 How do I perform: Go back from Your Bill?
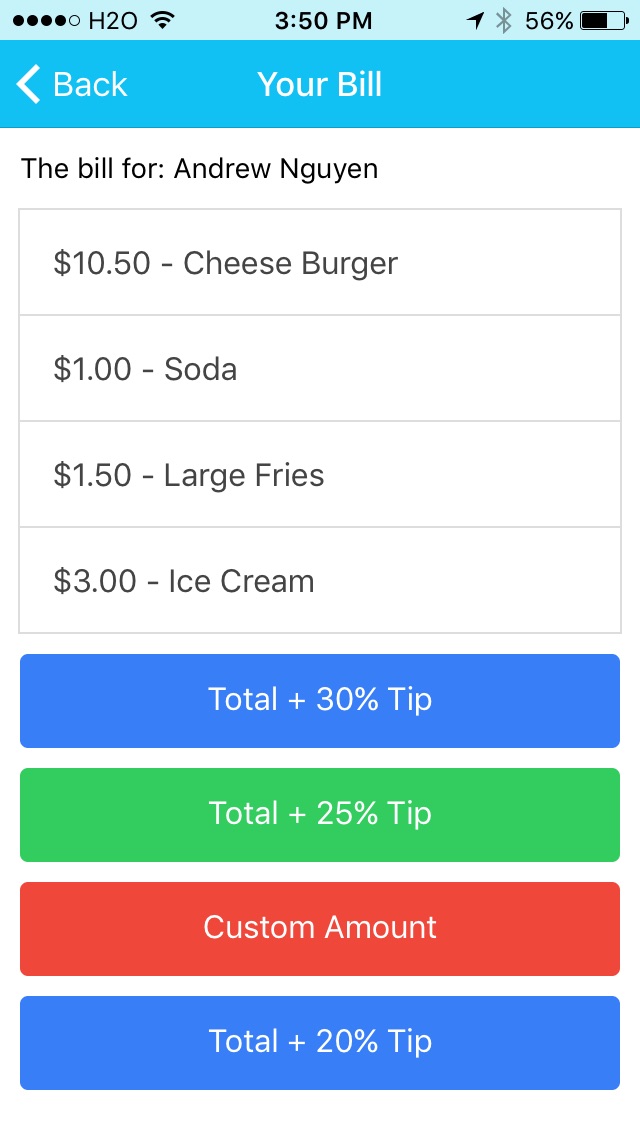pos(72,85)
